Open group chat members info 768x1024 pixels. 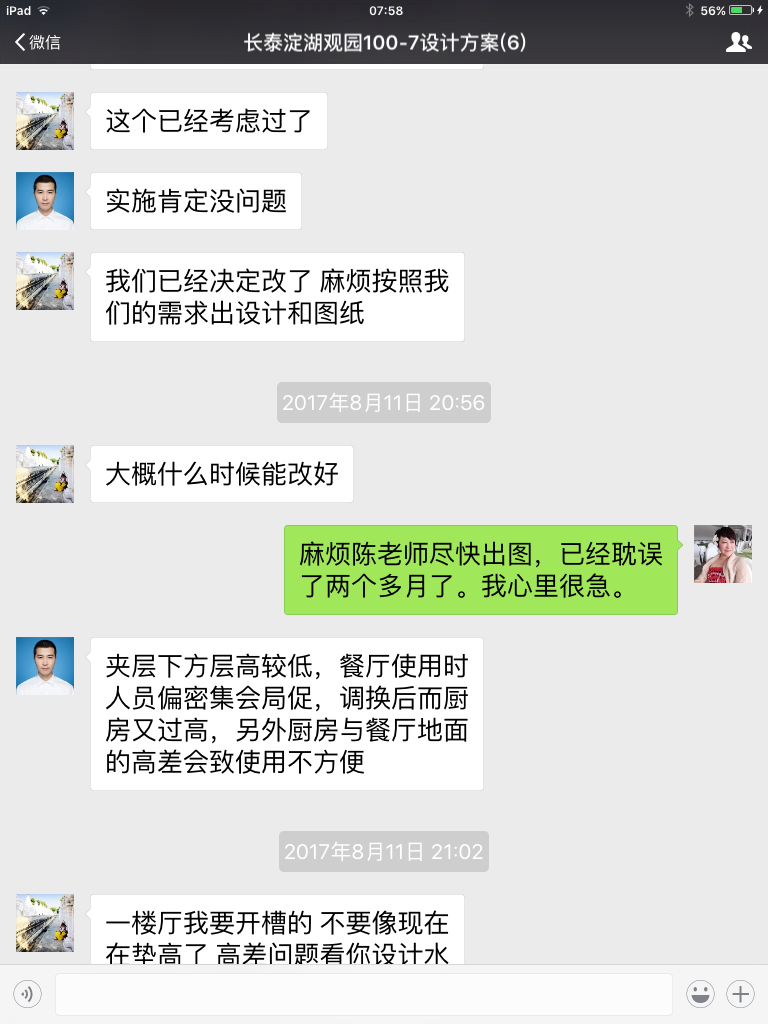pyautogui.click(x=738, y=42)
